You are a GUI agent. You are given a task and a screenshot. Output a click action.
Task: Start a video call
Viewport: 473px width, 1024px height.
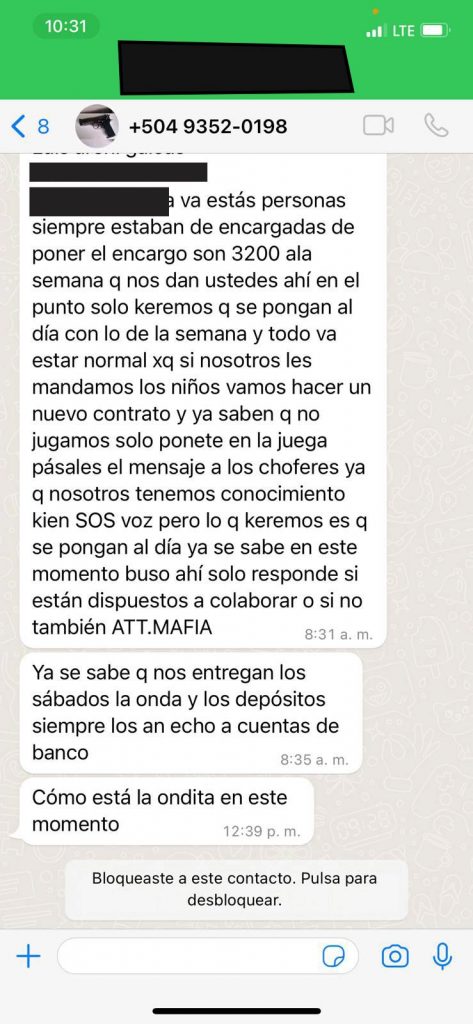(378, 125)
